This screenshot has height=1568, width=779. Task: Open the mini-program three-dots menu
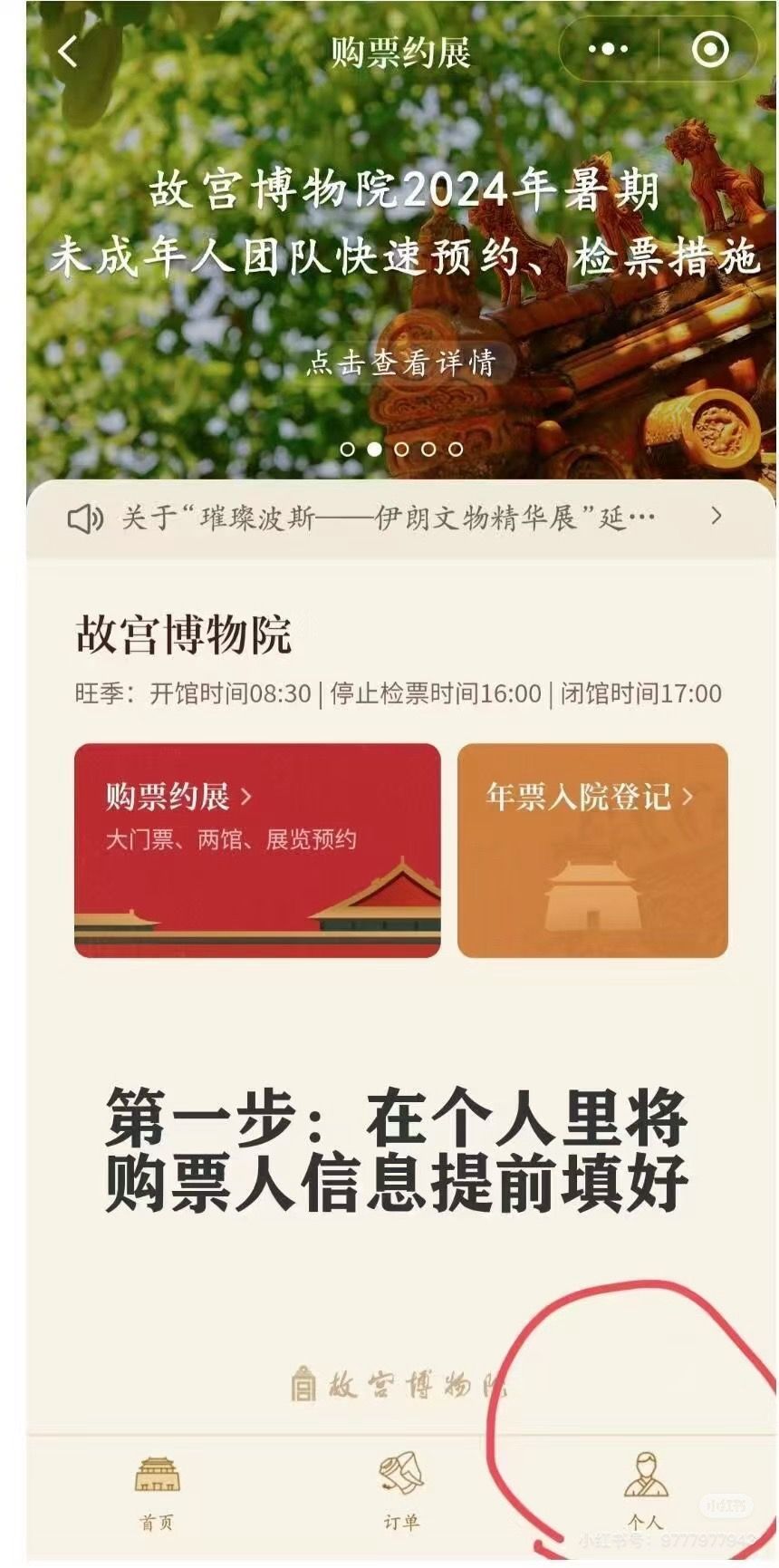click(x=608, y=50)
